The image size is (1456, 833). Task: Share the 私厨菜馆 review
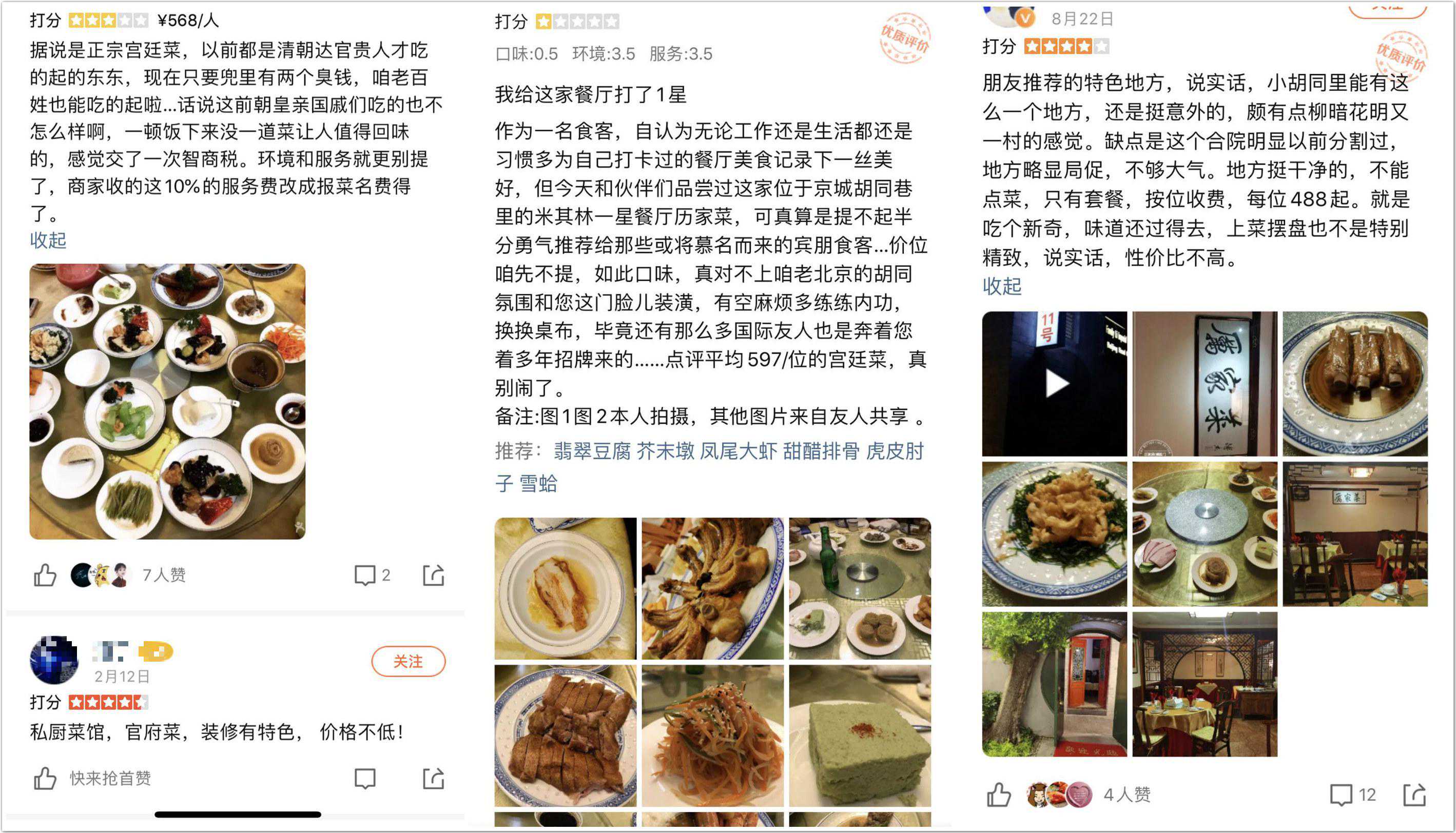433,778
